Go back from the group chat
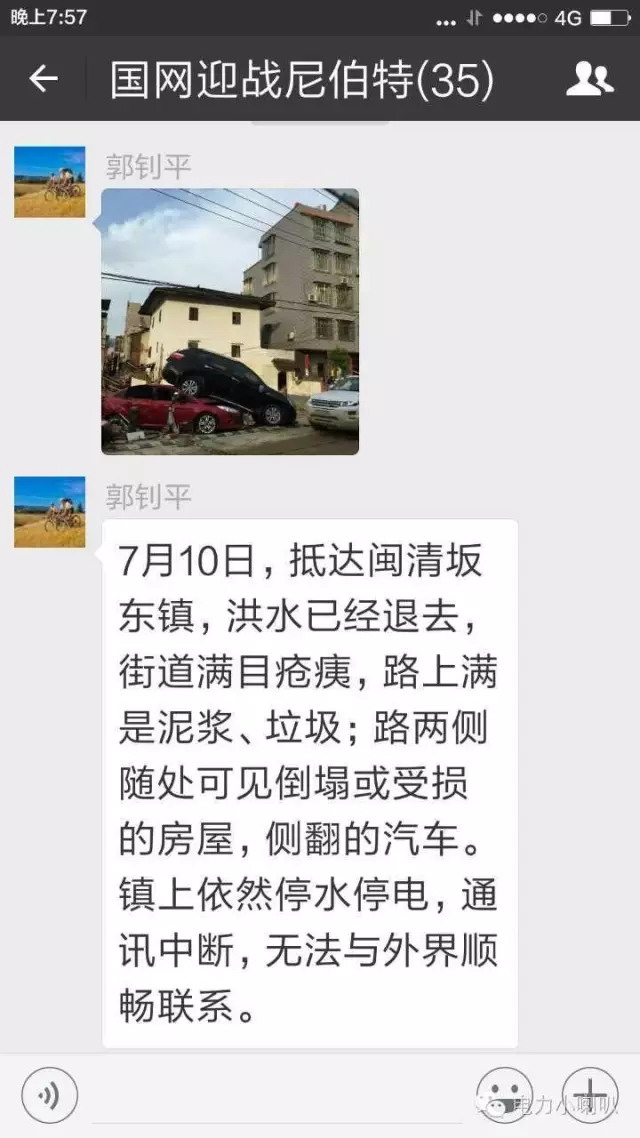The height and width of the screenshot is (1138, 640). point(43,79)
